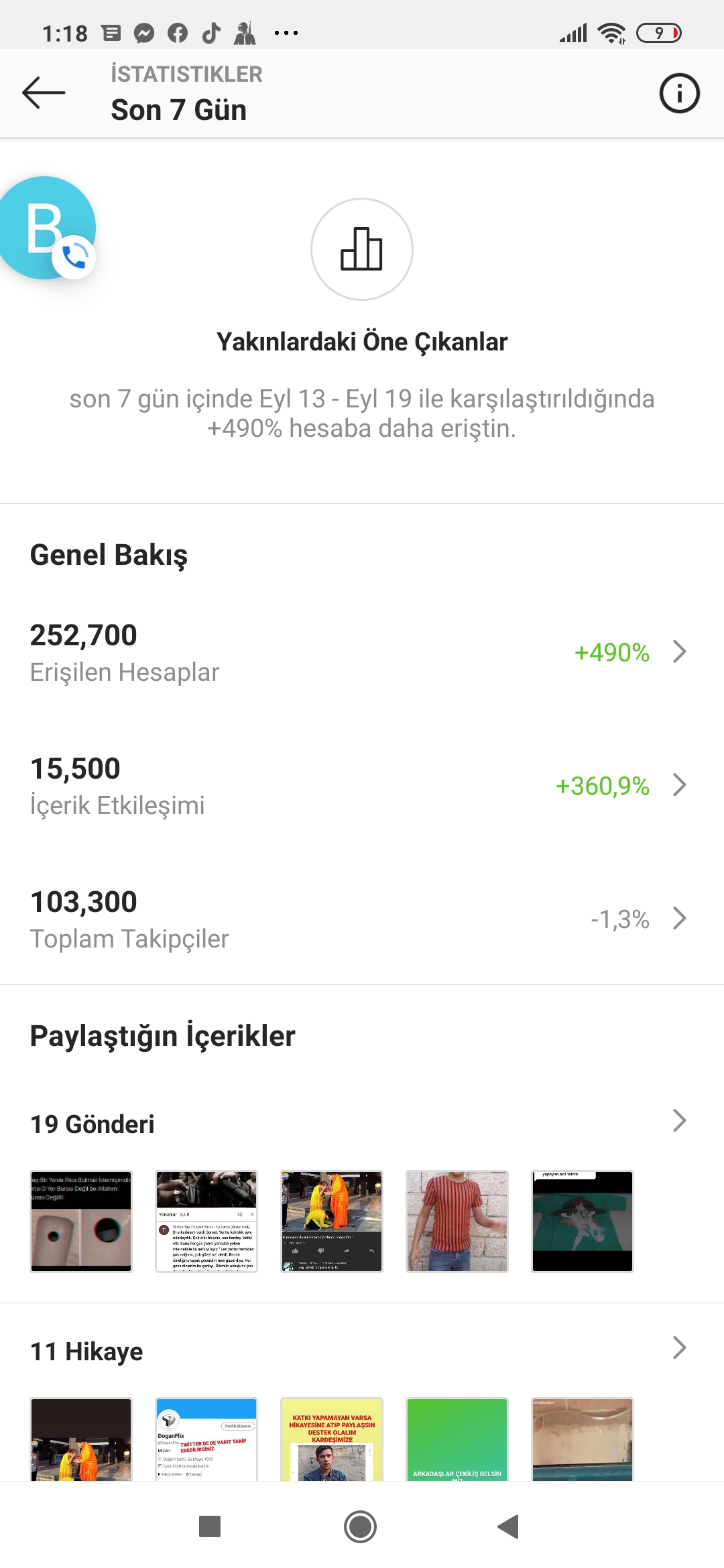
Task: Tap the floating call bubble labeled B
Action: [46, 228]
